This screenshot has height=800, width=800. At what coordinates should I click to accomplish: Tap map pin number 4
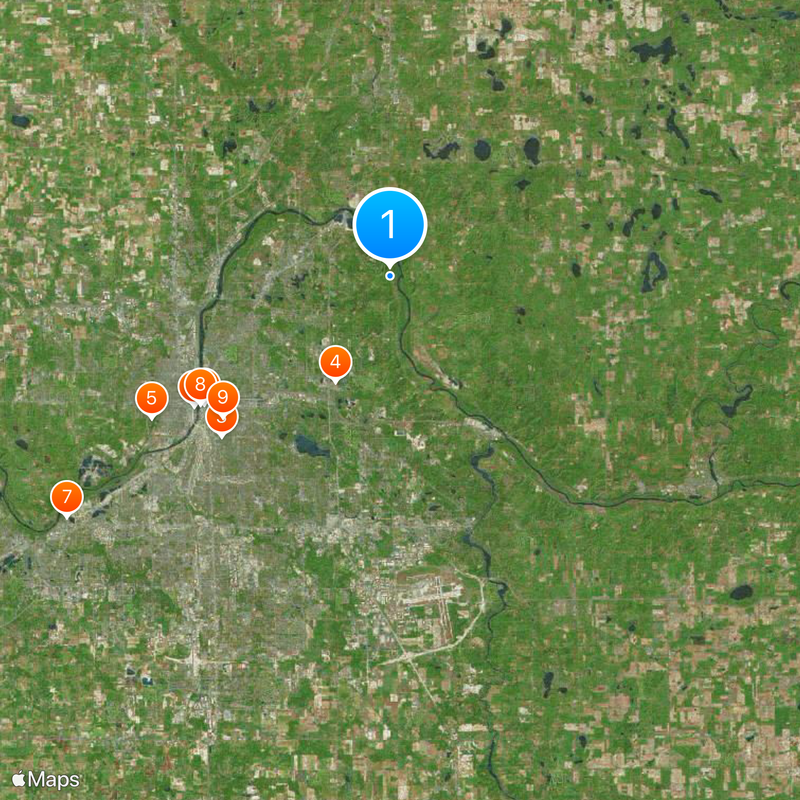click(335, 363)
